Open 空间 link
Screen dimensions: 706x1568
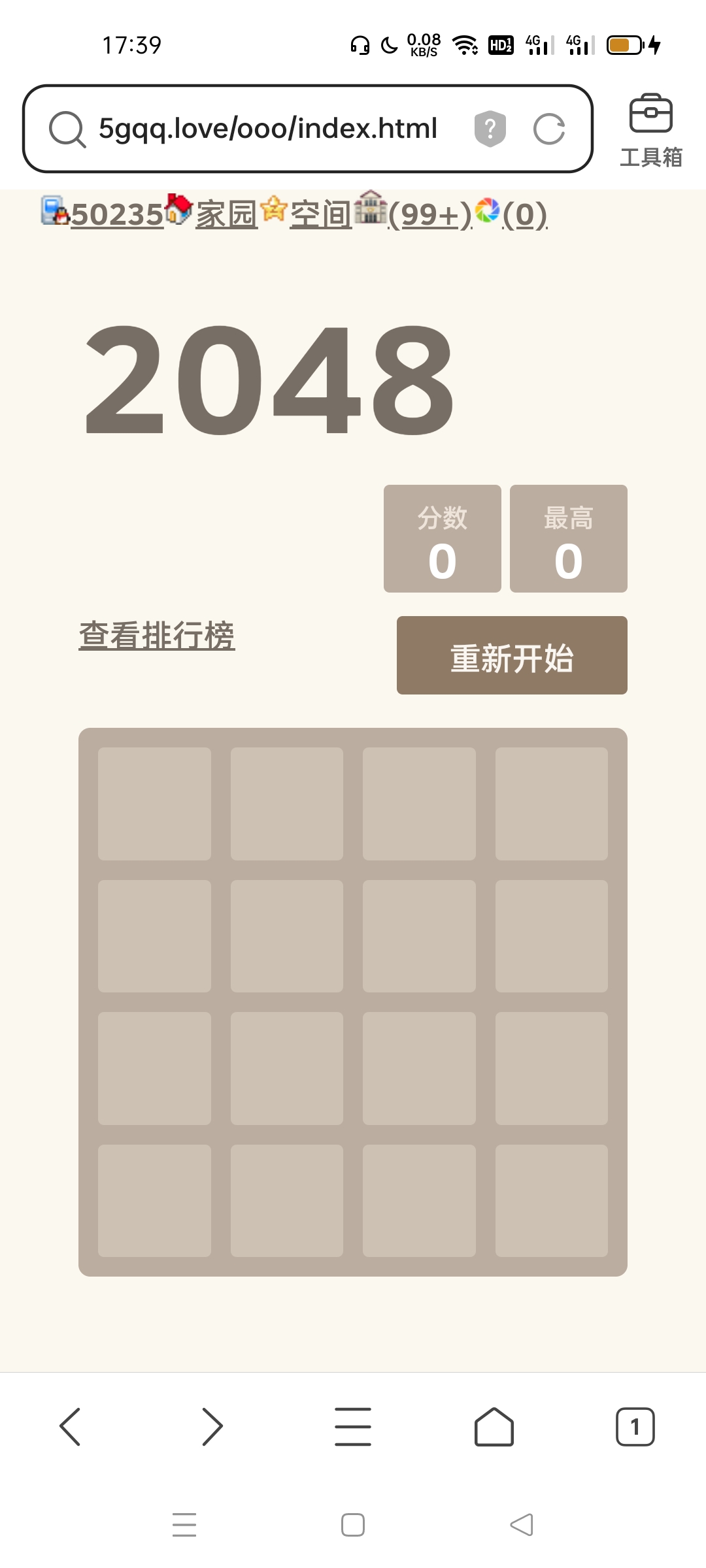click(x=320, y=214)
